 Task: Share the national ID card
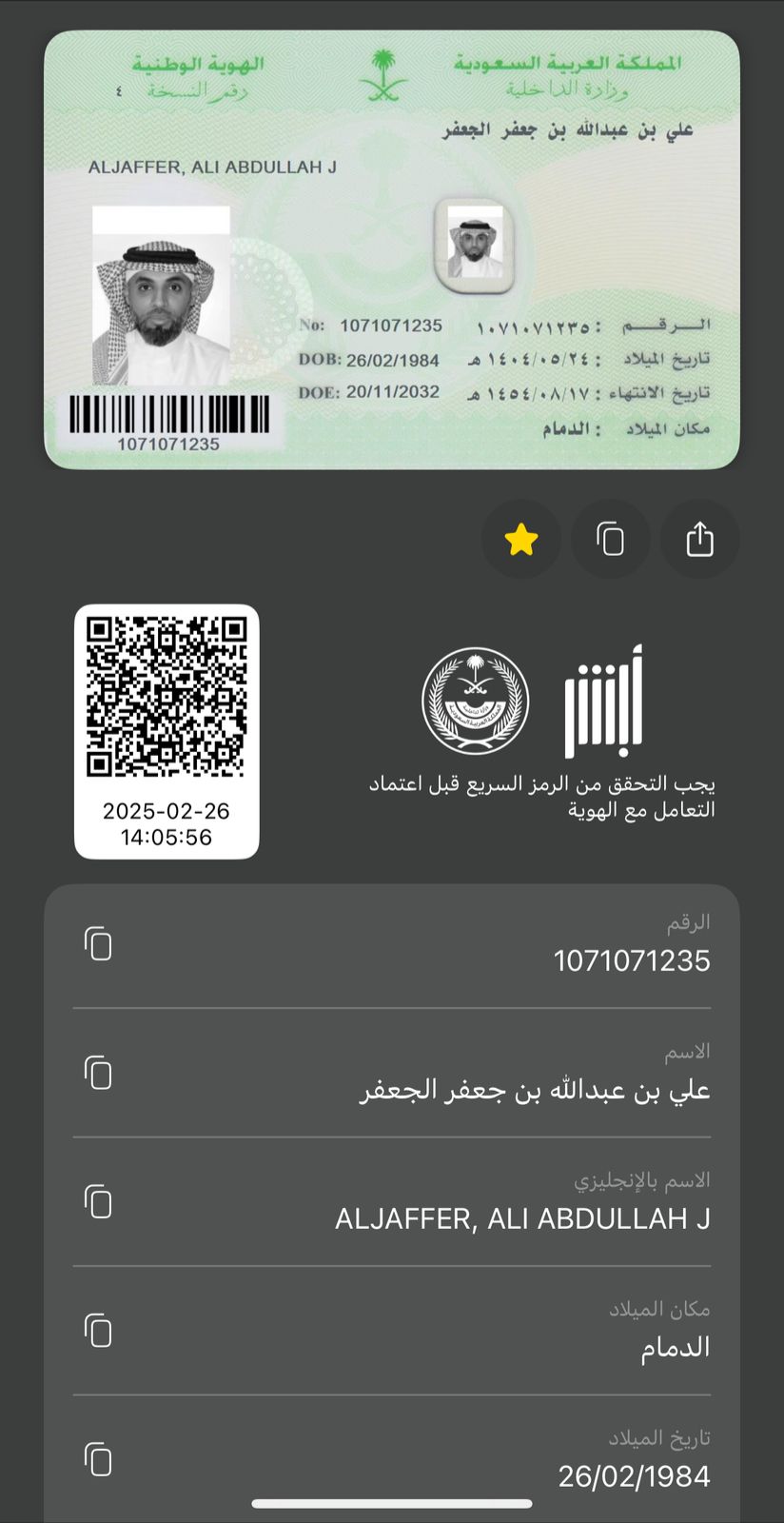tap(700, 539)
